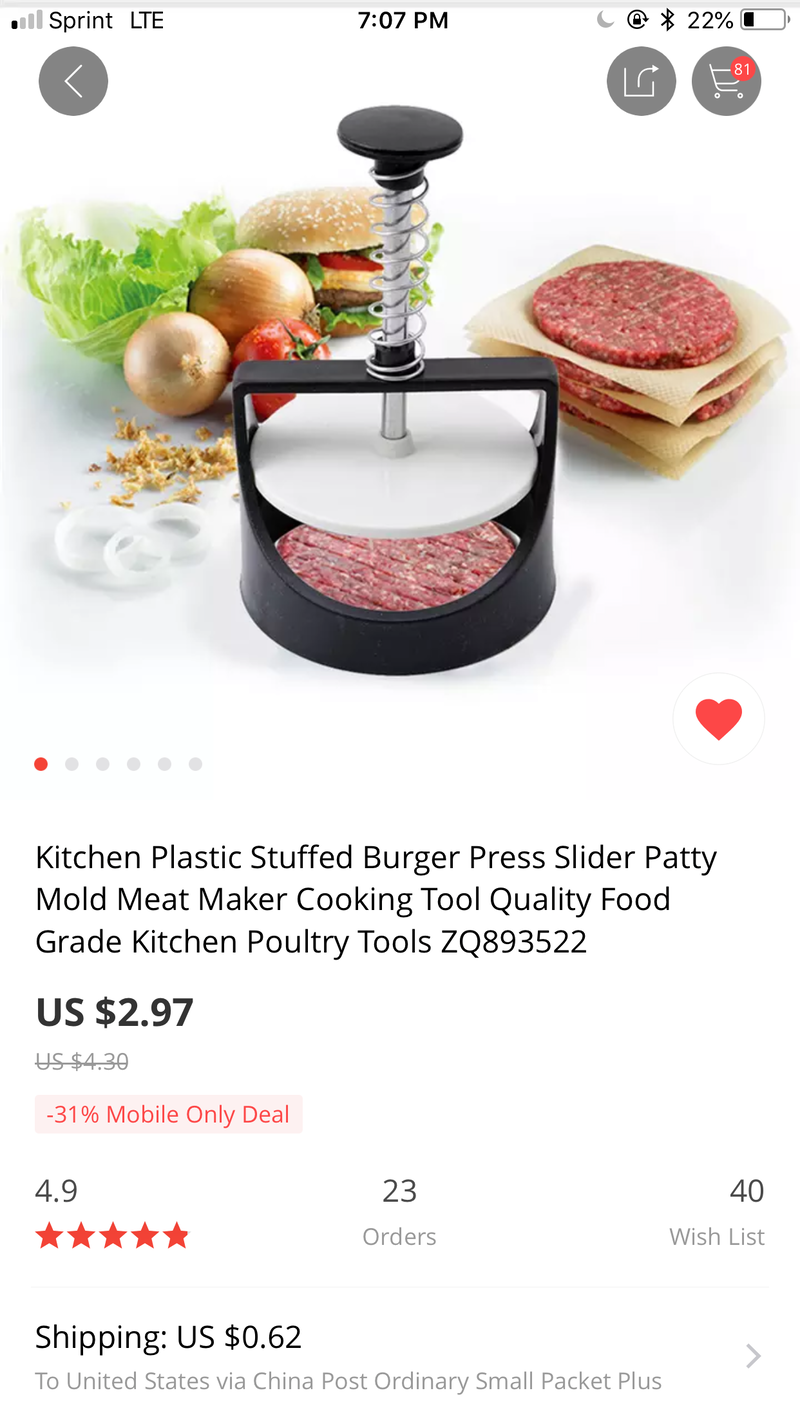Open the shopping cart
This screenshot has height=1422, width=800.
[726, 81]
